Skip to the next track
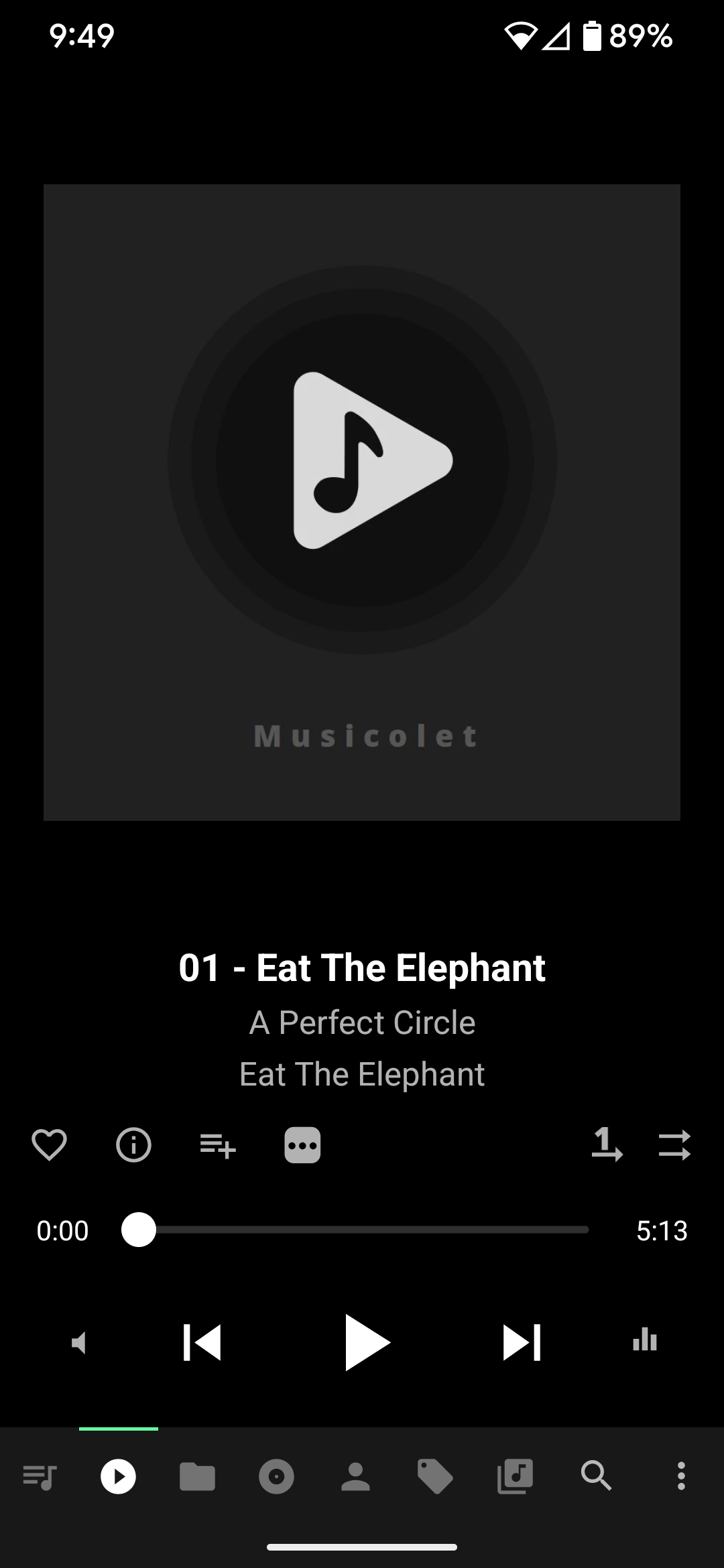Image resolution: width=724 pixels, height=1568 pixels. [x=522, y=1342]
